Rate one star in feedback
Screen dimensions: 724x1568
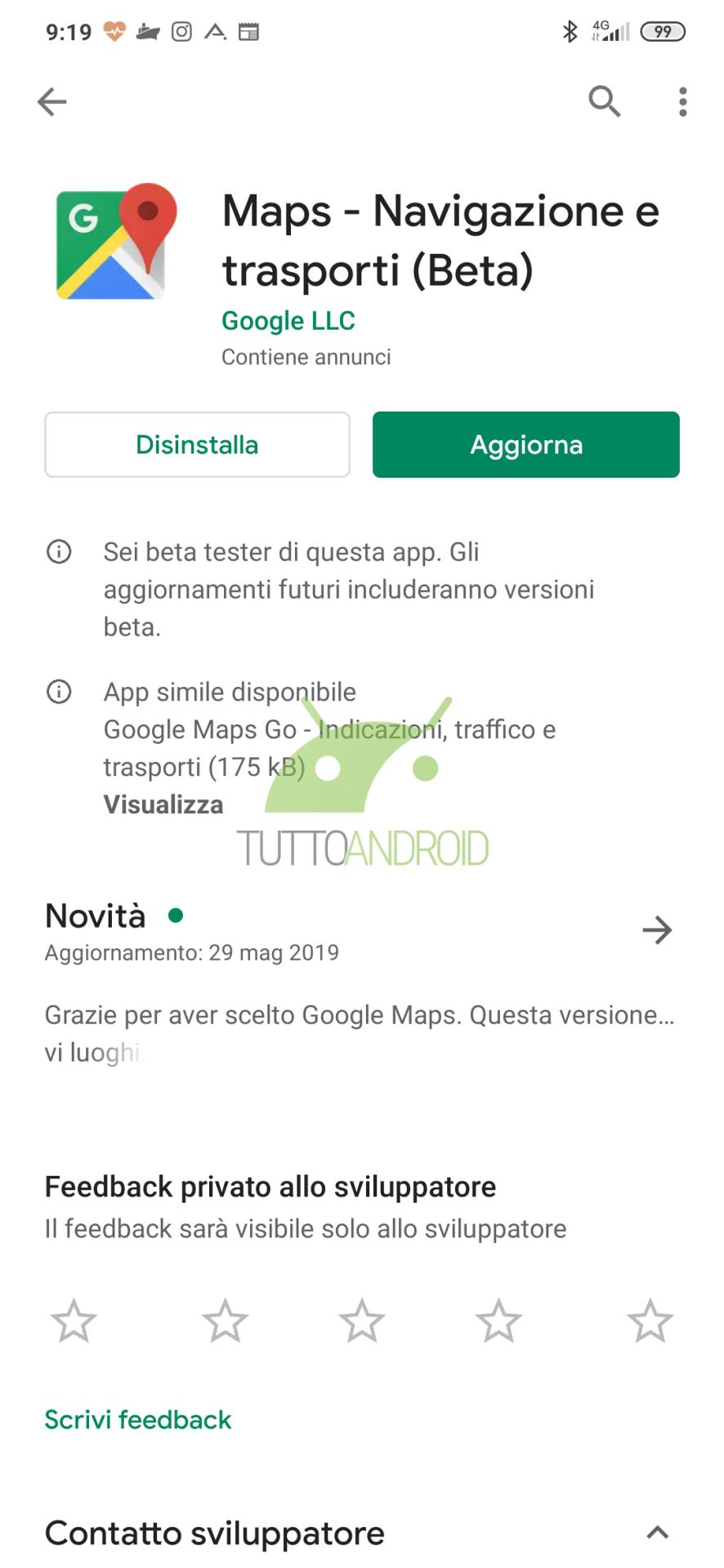74,1321
